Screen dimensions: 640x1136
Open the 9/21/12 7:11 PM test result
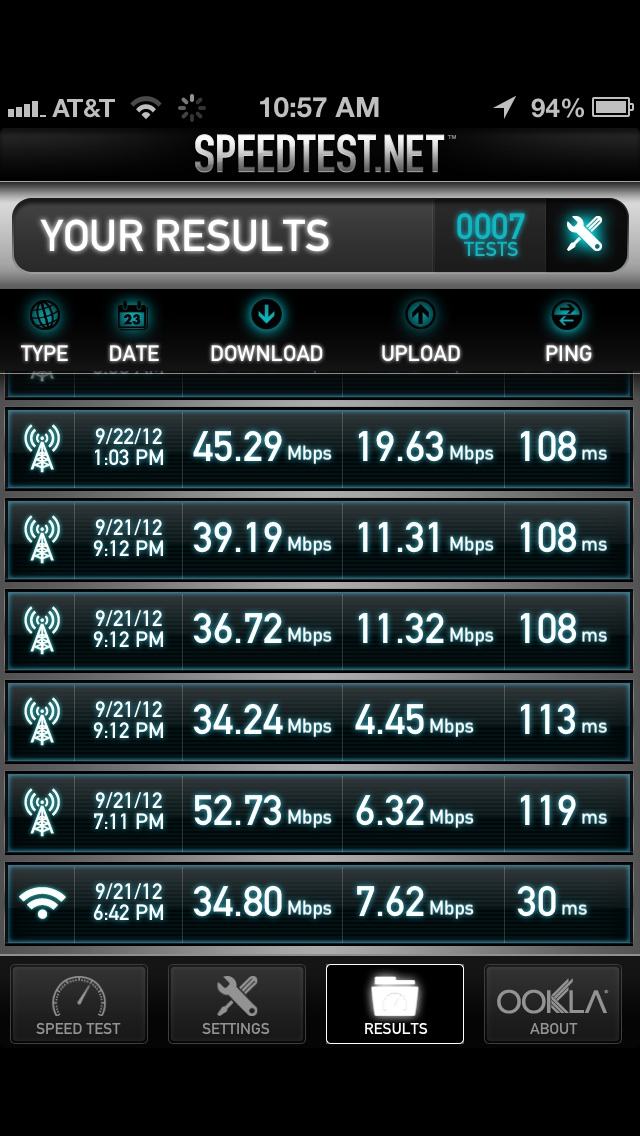coord(320,812)
